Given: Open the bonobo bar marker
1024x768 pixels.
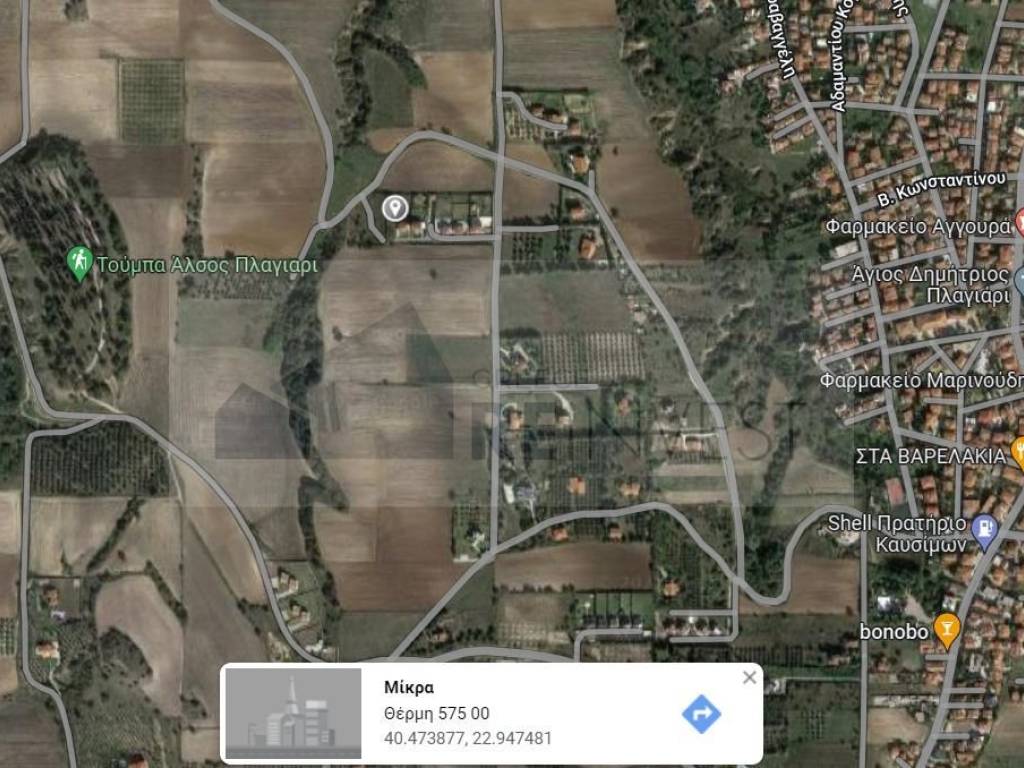Looking at the screenshot, I should click(946, 629).
